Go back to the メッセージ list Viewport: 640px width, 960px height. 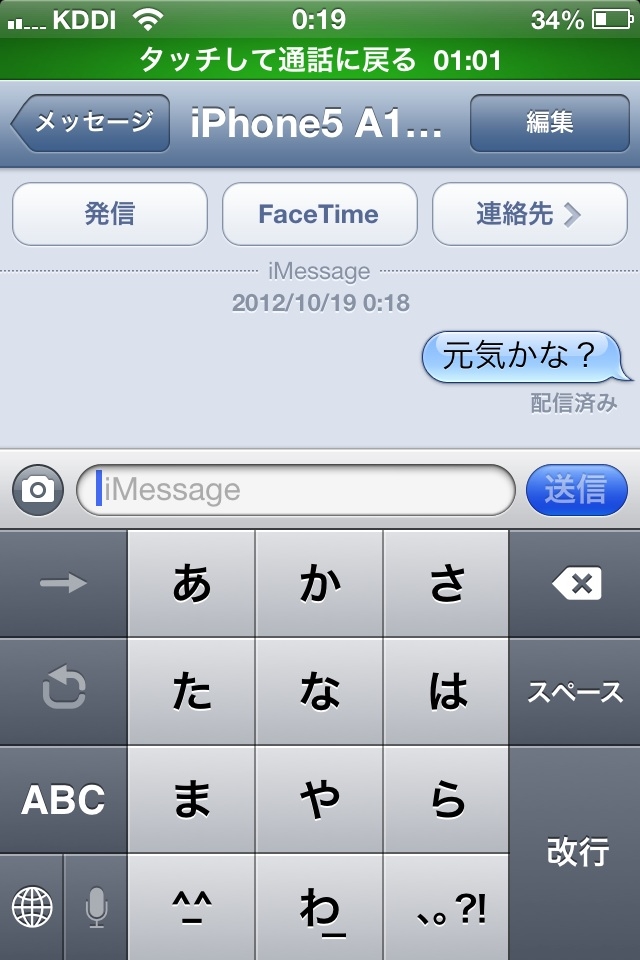pyautogui.click(x=92, y=123)
